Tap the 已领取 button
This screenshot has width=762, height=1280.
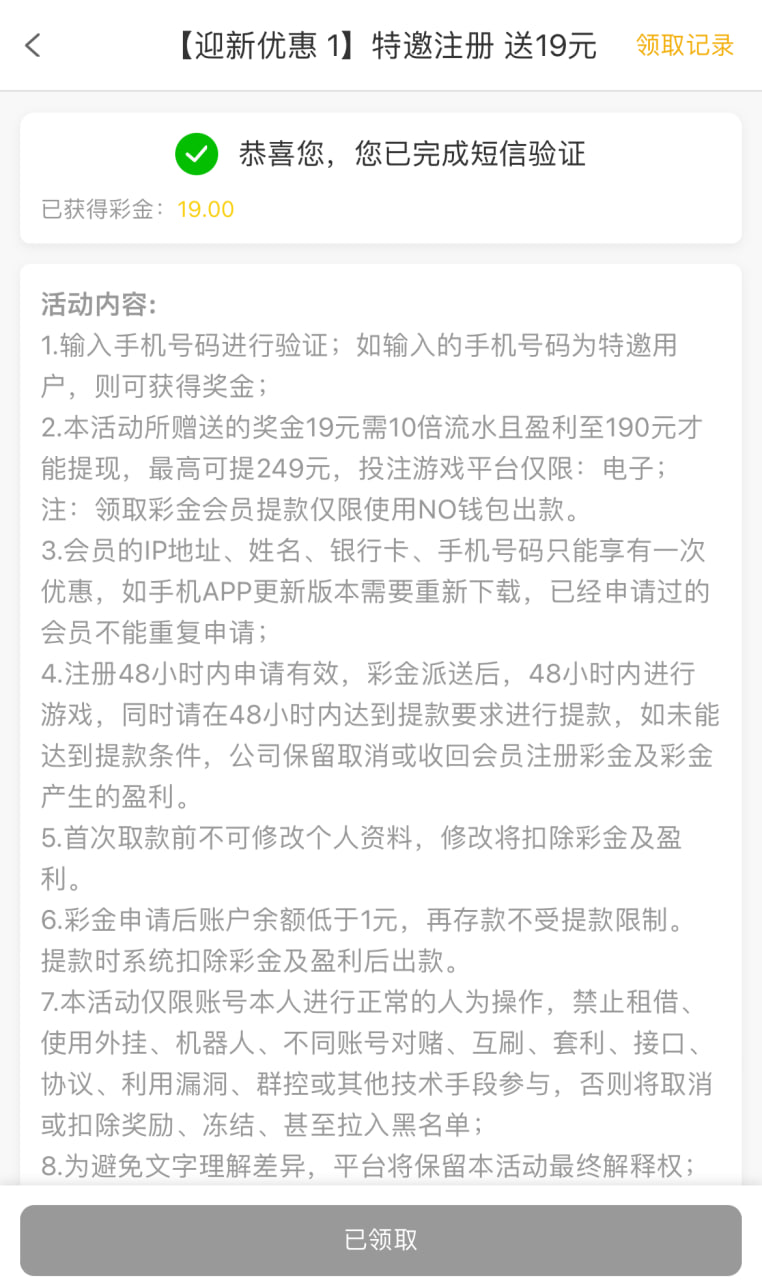(x=381, y=1240)
